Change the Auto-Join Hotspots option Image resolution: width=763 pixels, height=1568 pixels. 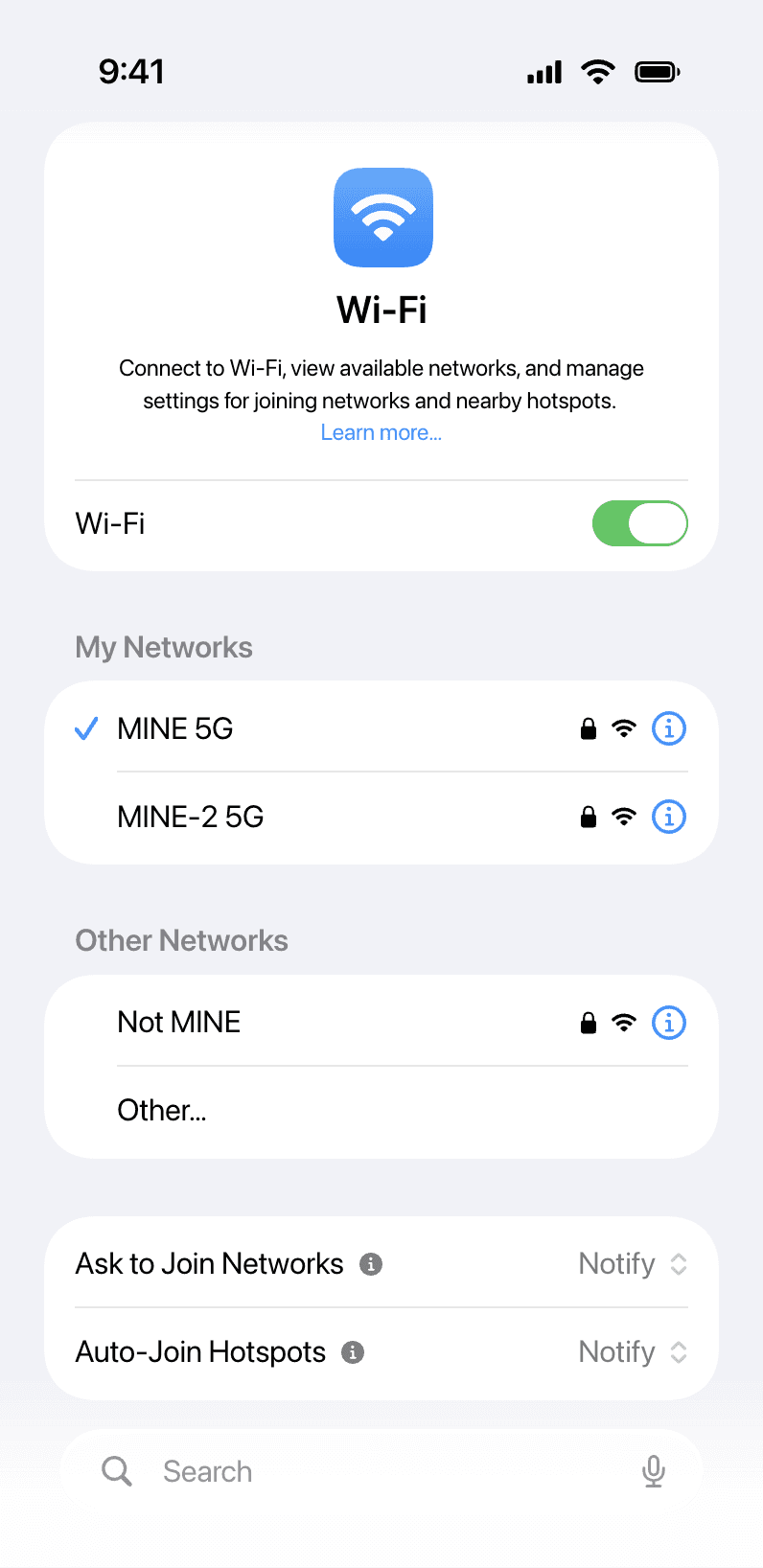[633, 1351]
